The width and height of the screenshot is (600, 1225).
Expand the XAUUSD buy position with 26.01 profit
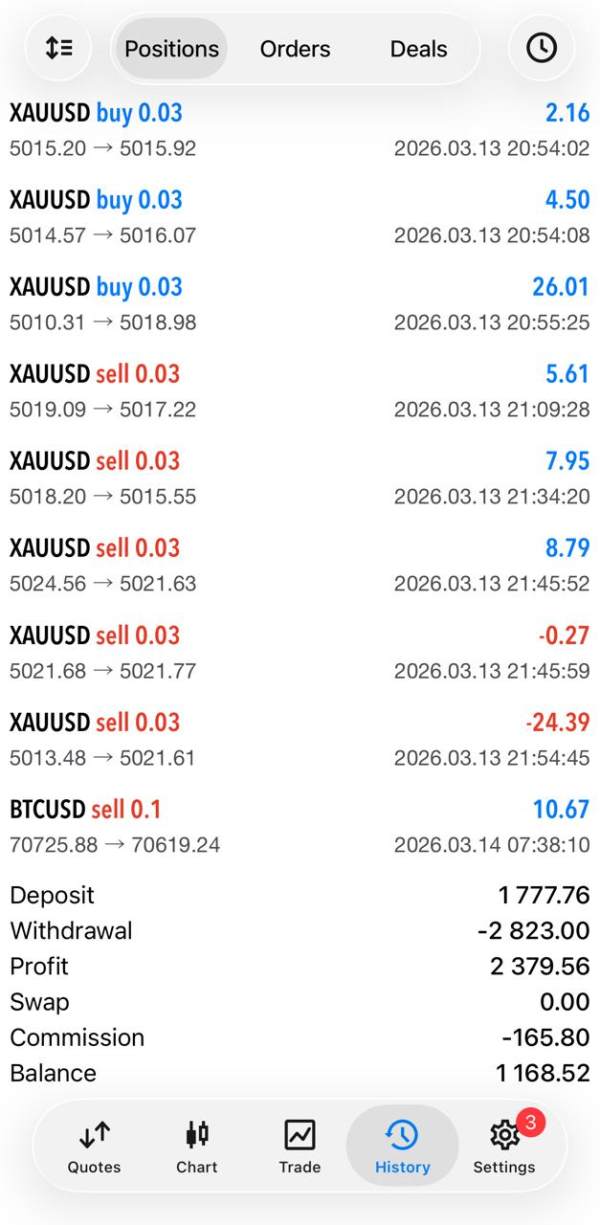coord(300,304)
